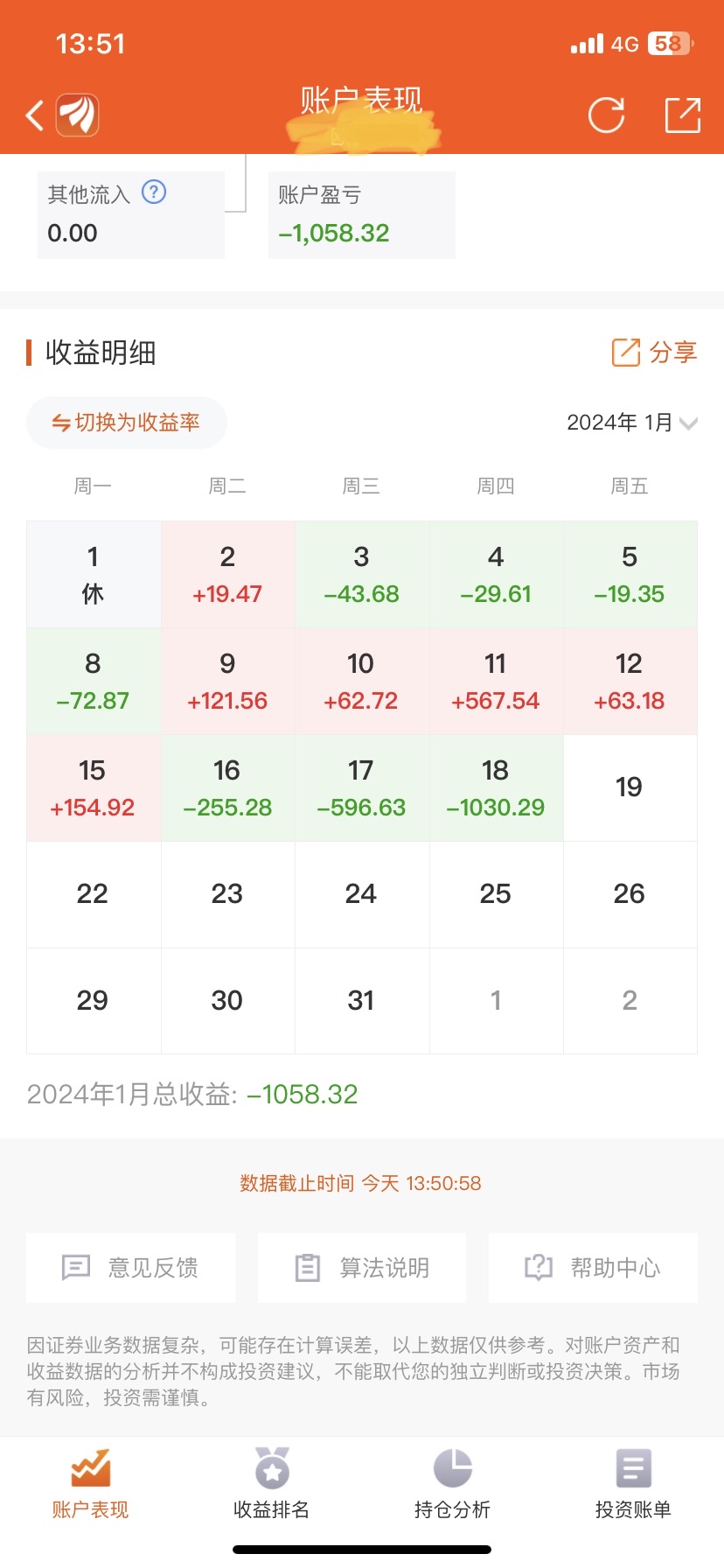Switch to 投资账单 tab

pyautogui.click(x=633, y=1484)
